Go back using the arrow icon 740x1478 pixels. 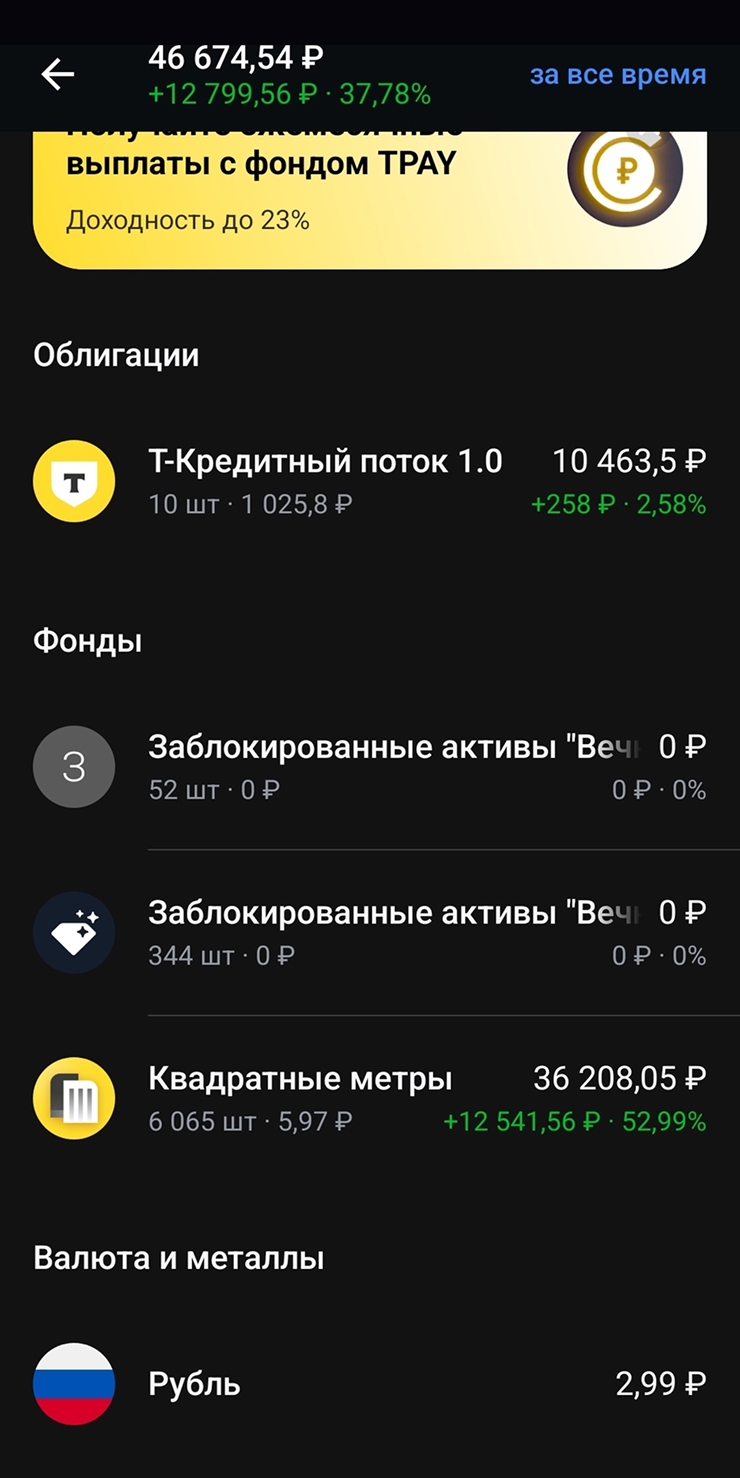[57, 75]
